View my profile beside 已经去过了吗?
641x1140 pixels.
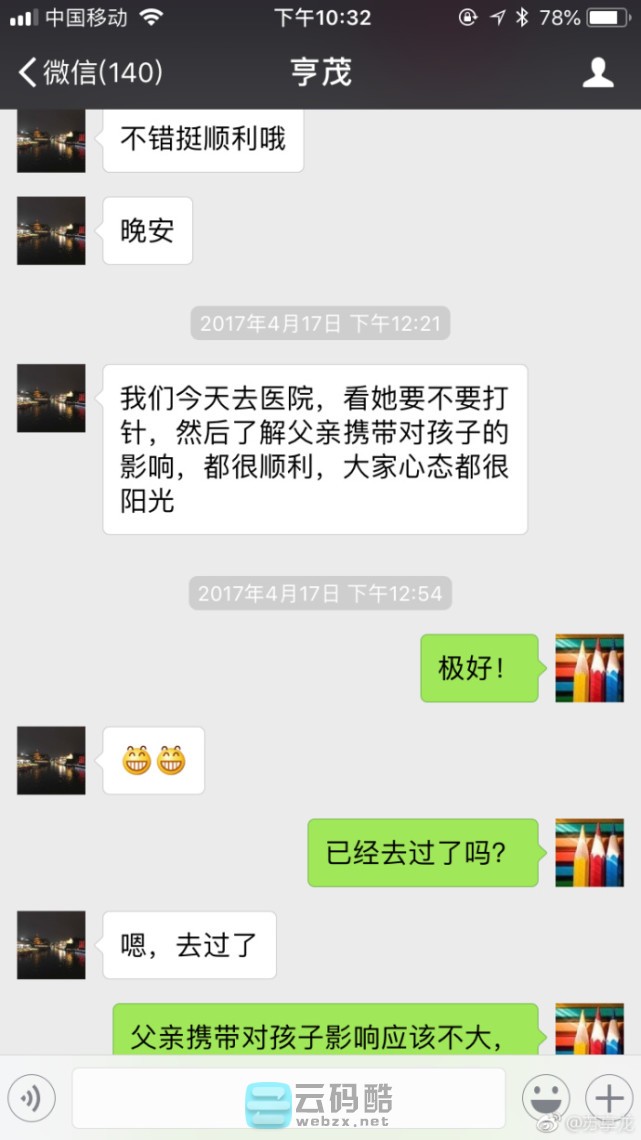[x=589, y=852]
